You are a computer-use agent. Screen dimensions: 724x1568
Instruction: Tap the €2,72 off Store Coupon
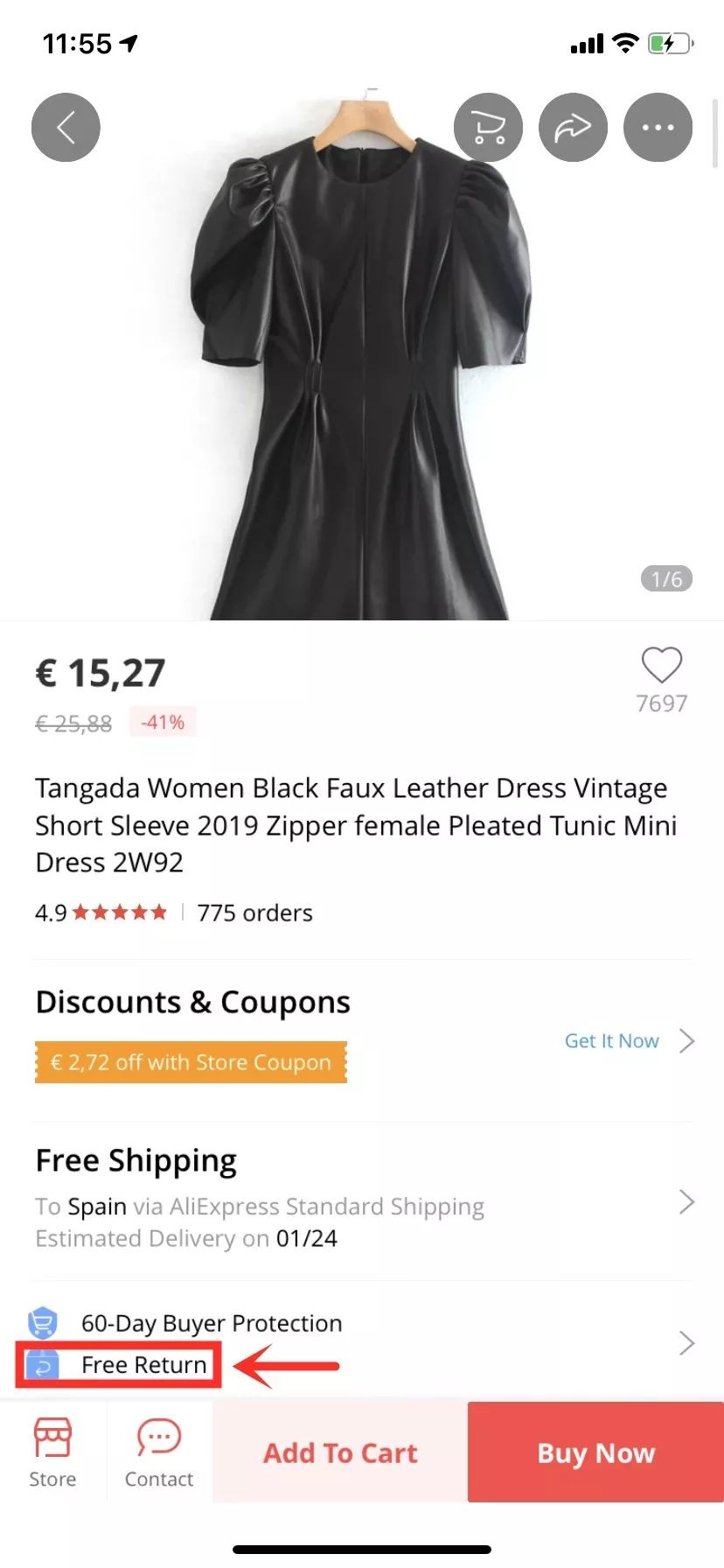[x=191, y=1062]
